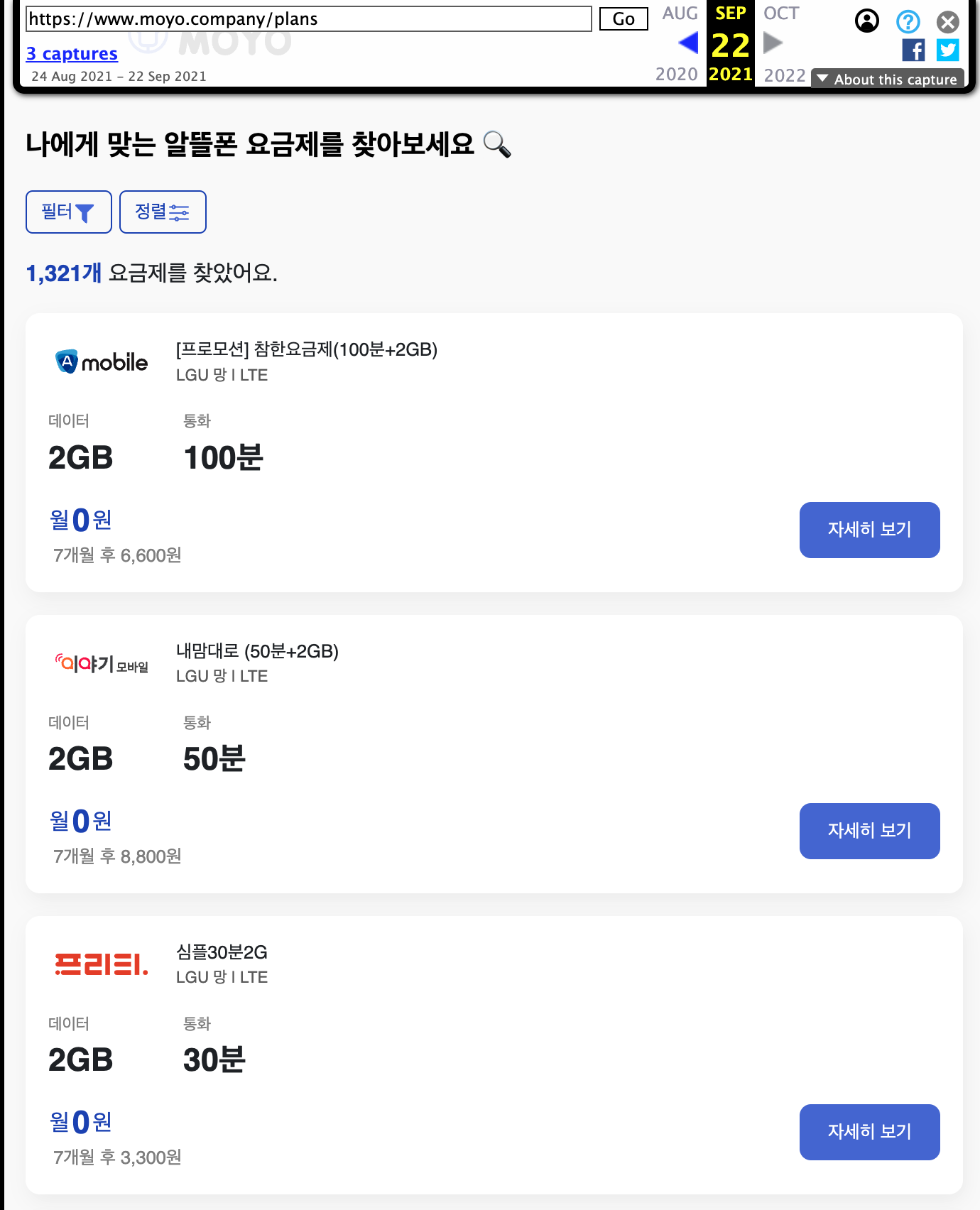The height and width of the screenshot is (1210, 980).
Task: Go to next capture with right arrow
Action: click(773, 43)
